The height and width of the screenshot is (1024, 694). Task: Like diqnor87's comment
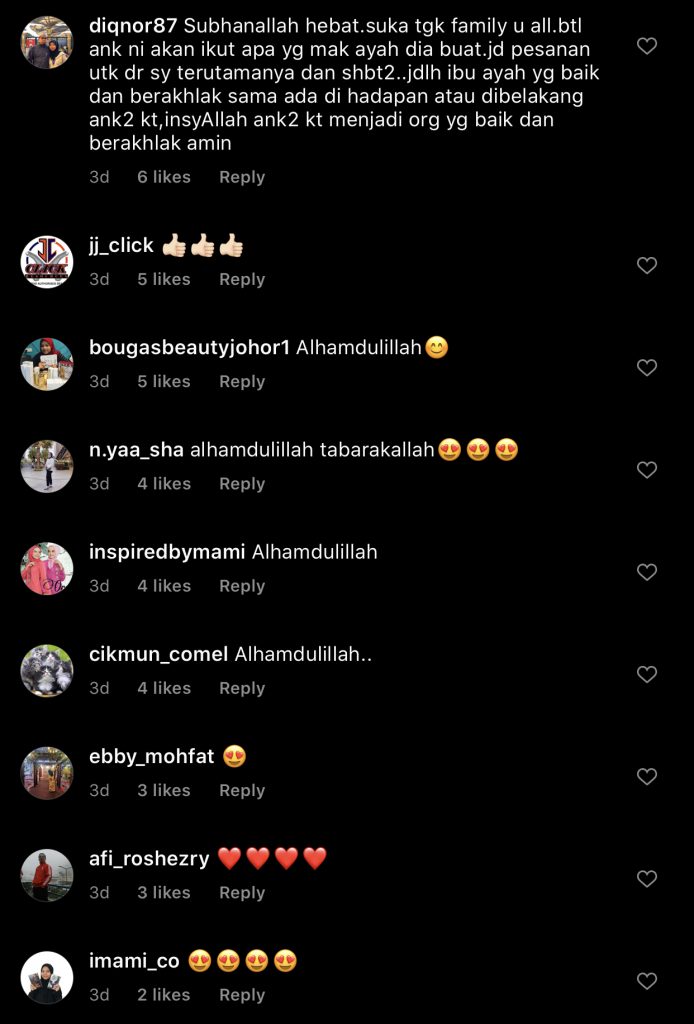pos(647,46)
